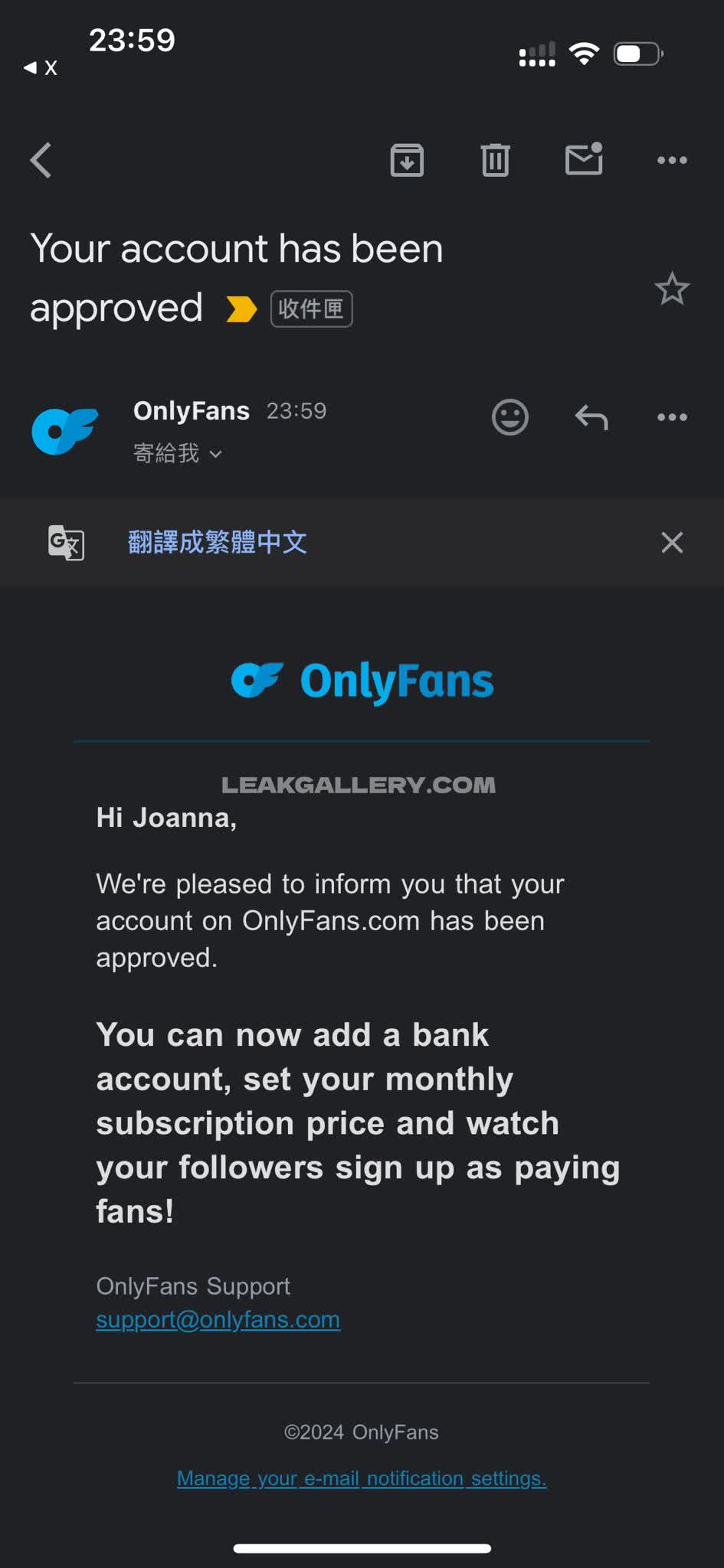
Task: Open Manage your e-mail notification settings
Action: [x=362, y=1478]
